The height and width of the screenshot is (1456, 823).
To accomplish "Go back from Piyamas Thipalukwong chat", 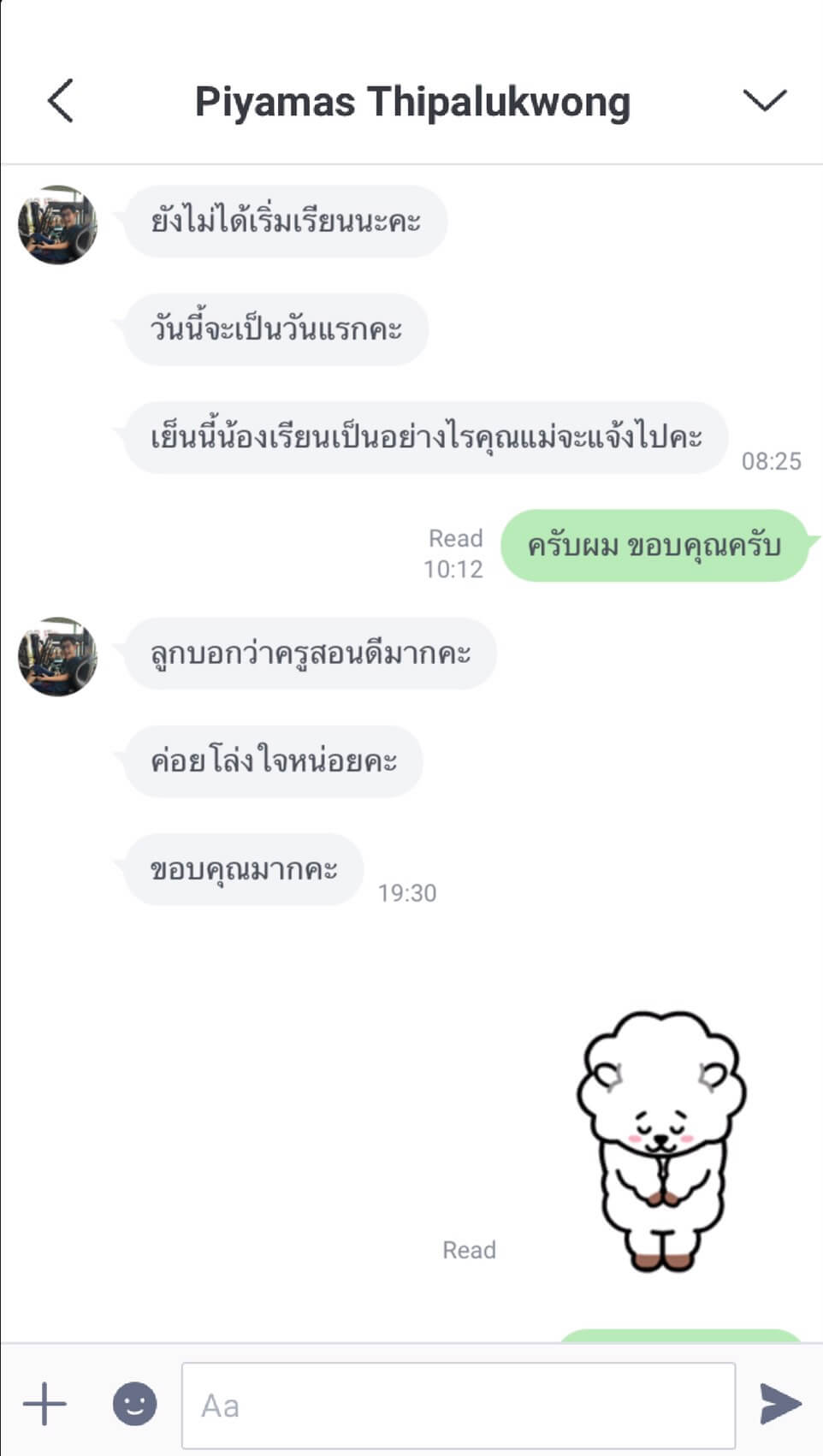I will pos(61,101).
